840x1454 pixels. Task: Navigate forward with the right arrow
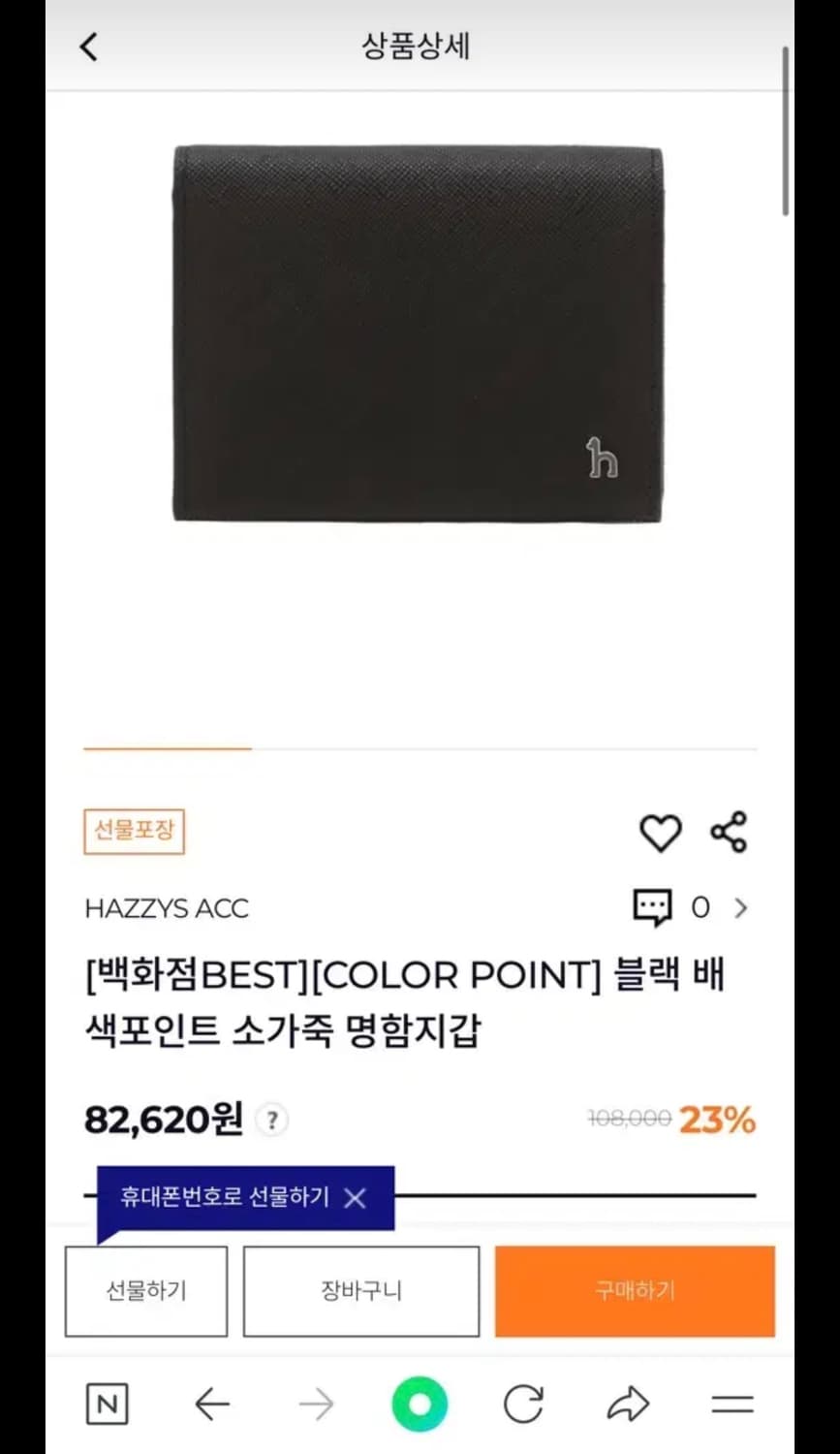(x=317, y=1403)
